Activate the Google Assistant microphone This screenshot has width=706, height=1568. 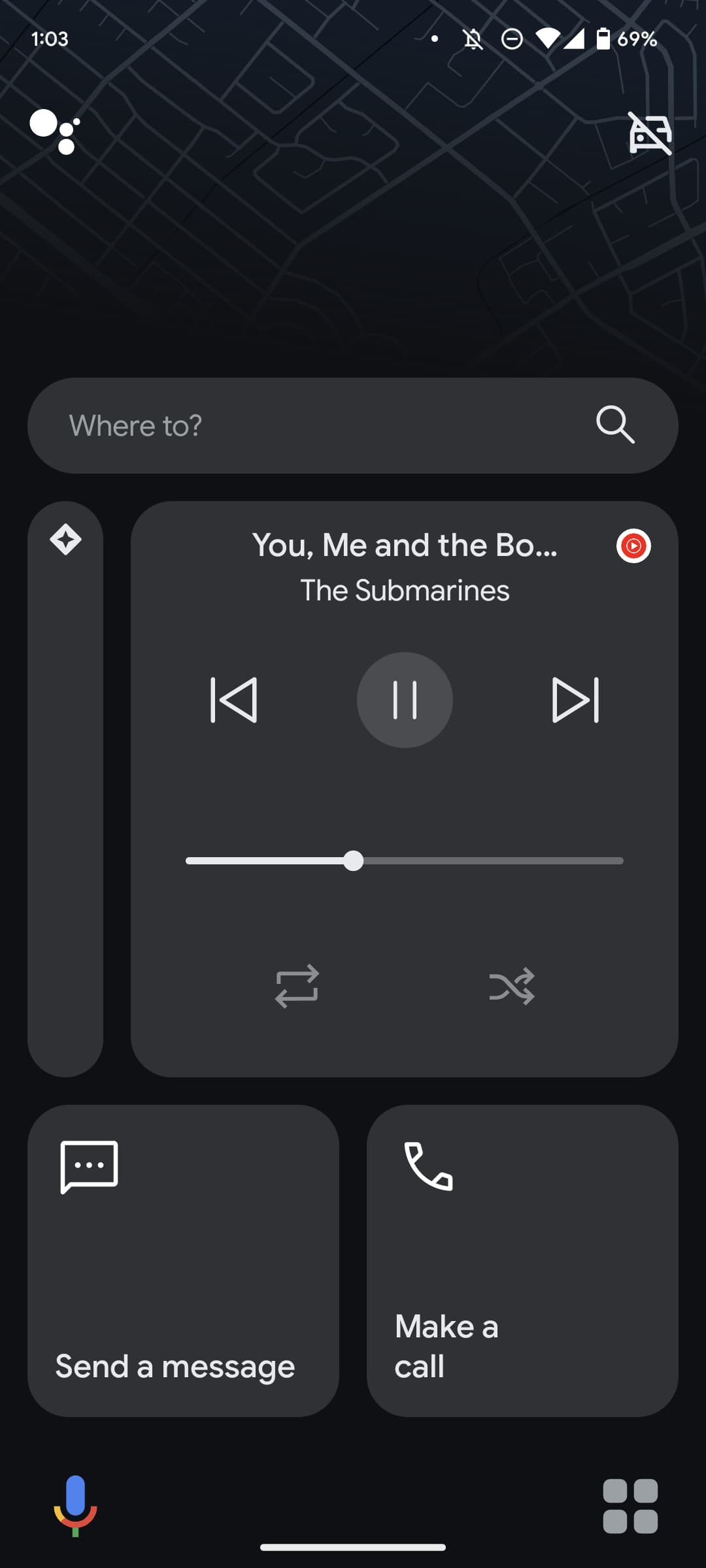click(x=75, y=1504)
